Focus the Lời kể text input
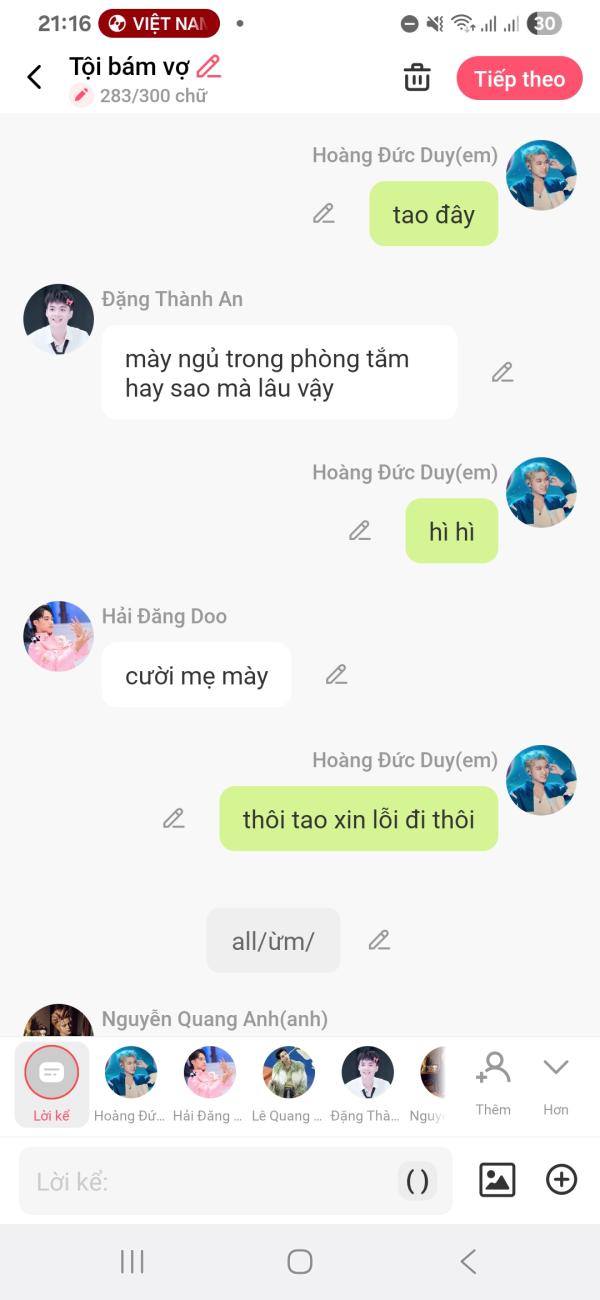Image resolution: width=600 pixels, height=1300 pixels. coord(200,1181)
